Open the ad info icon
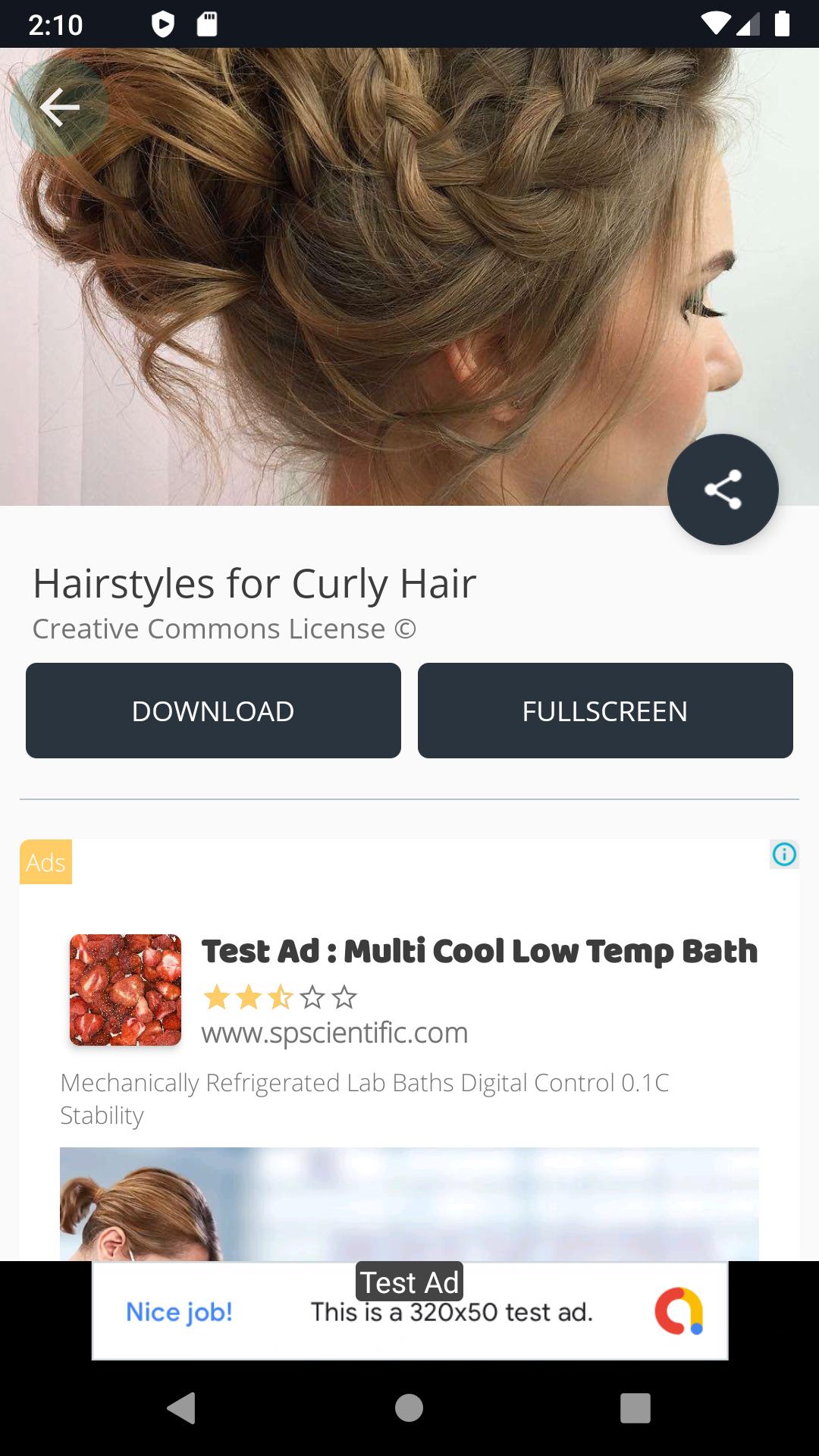Screen dimensions: 819x1456 click(784, 855)
